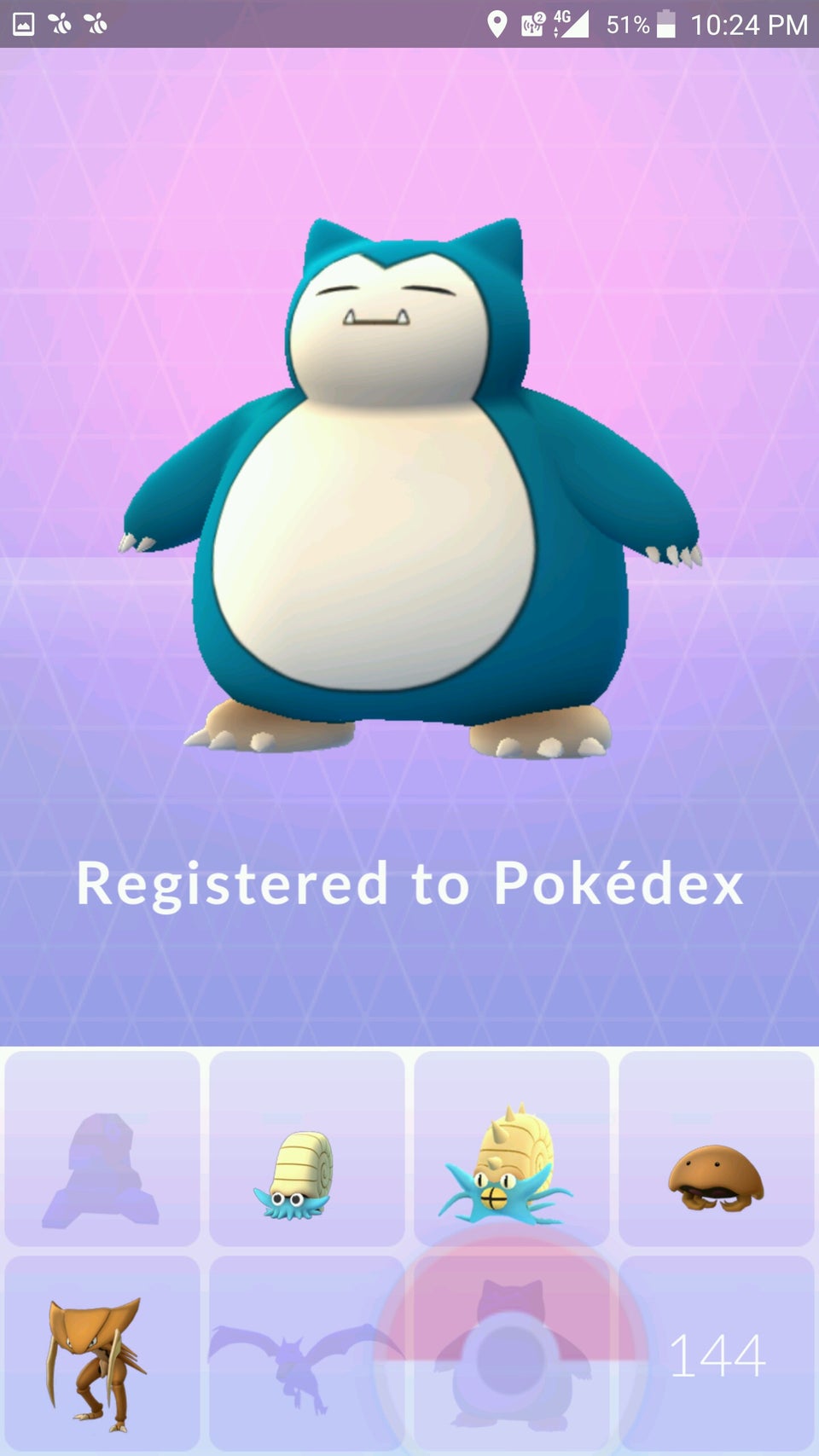Viewport: 819px width, 1456px height.
Task: Open Omanyte's Pokédex entry
Action: [306, 1148]
